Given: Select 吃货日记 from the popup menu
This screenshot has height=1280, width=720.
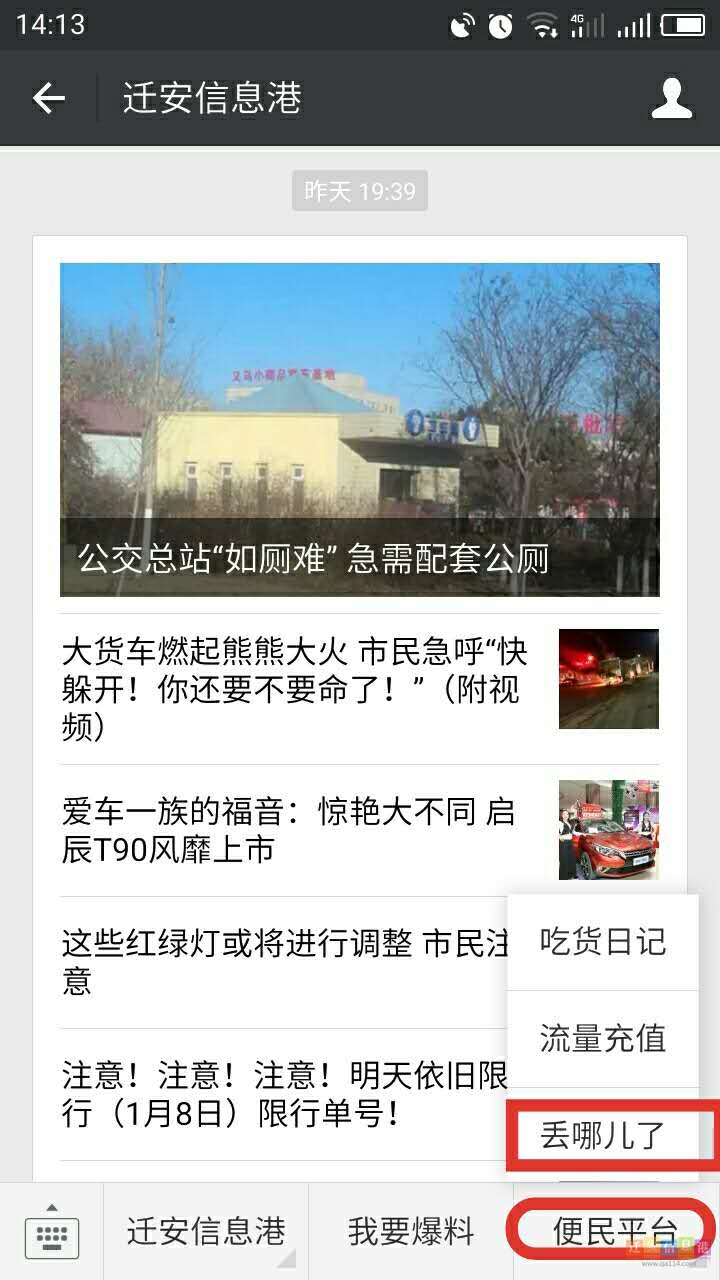Looking at the screenshot, I should click(602, 942).
